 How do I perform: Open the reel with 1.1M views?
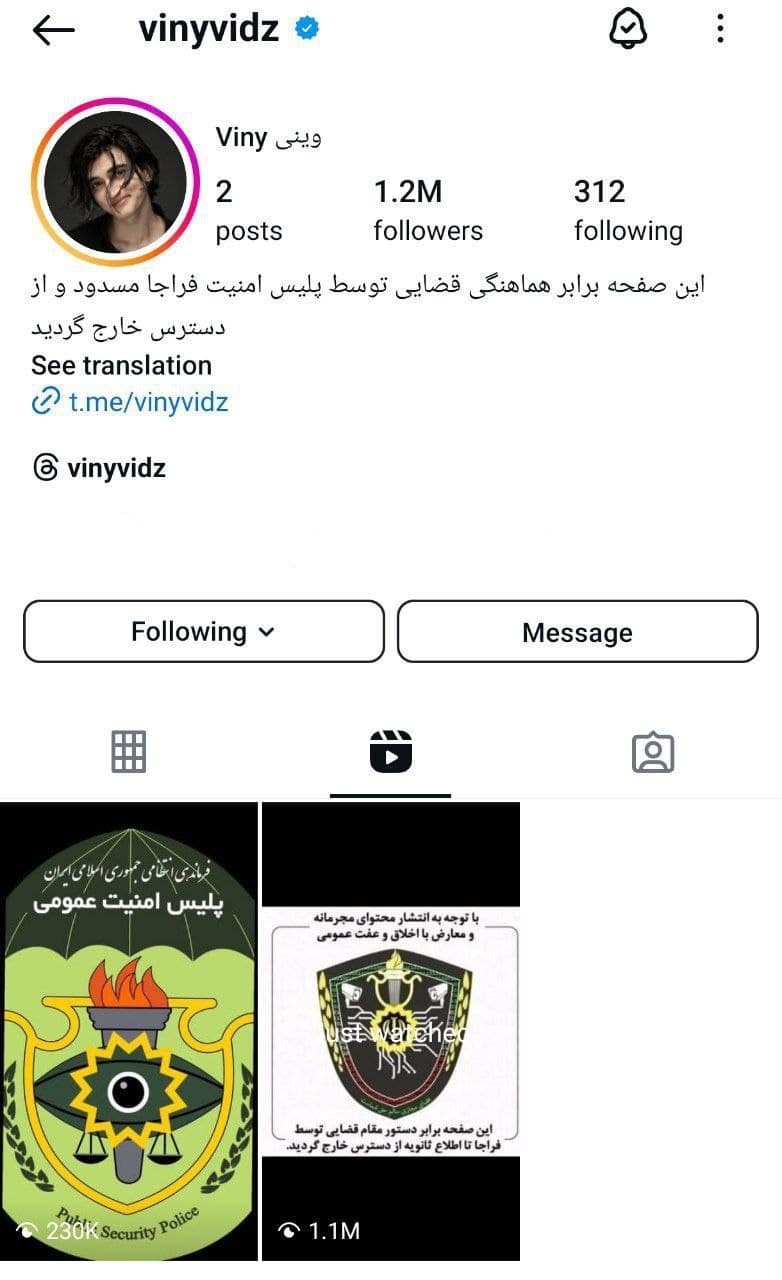(391, 1030)
